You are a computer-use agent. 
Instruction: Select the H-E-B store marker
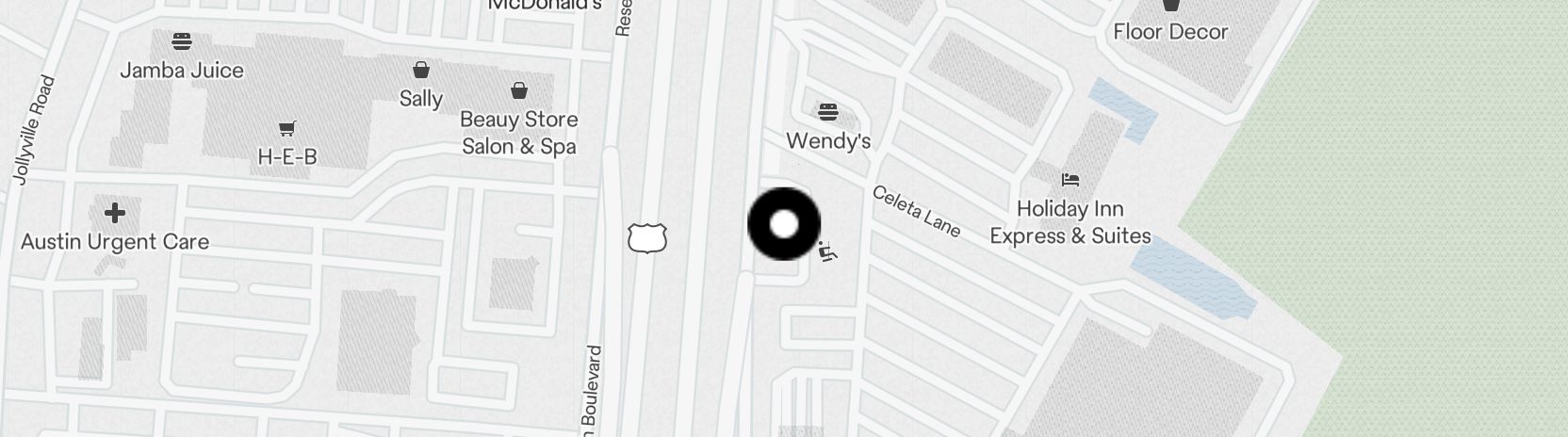(x=287, y=129)
